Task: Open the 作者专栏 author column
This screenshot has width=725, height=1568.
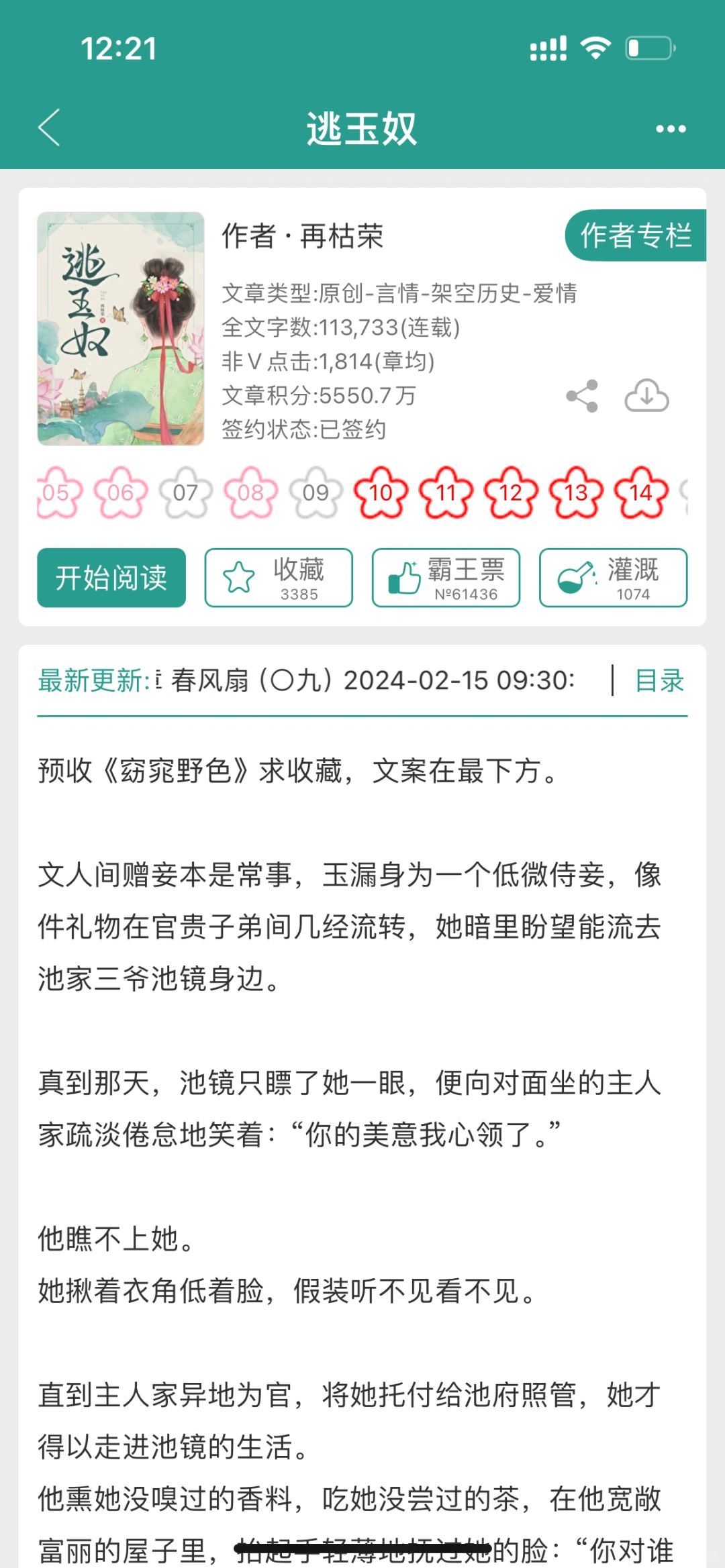Action: point(636,236)
